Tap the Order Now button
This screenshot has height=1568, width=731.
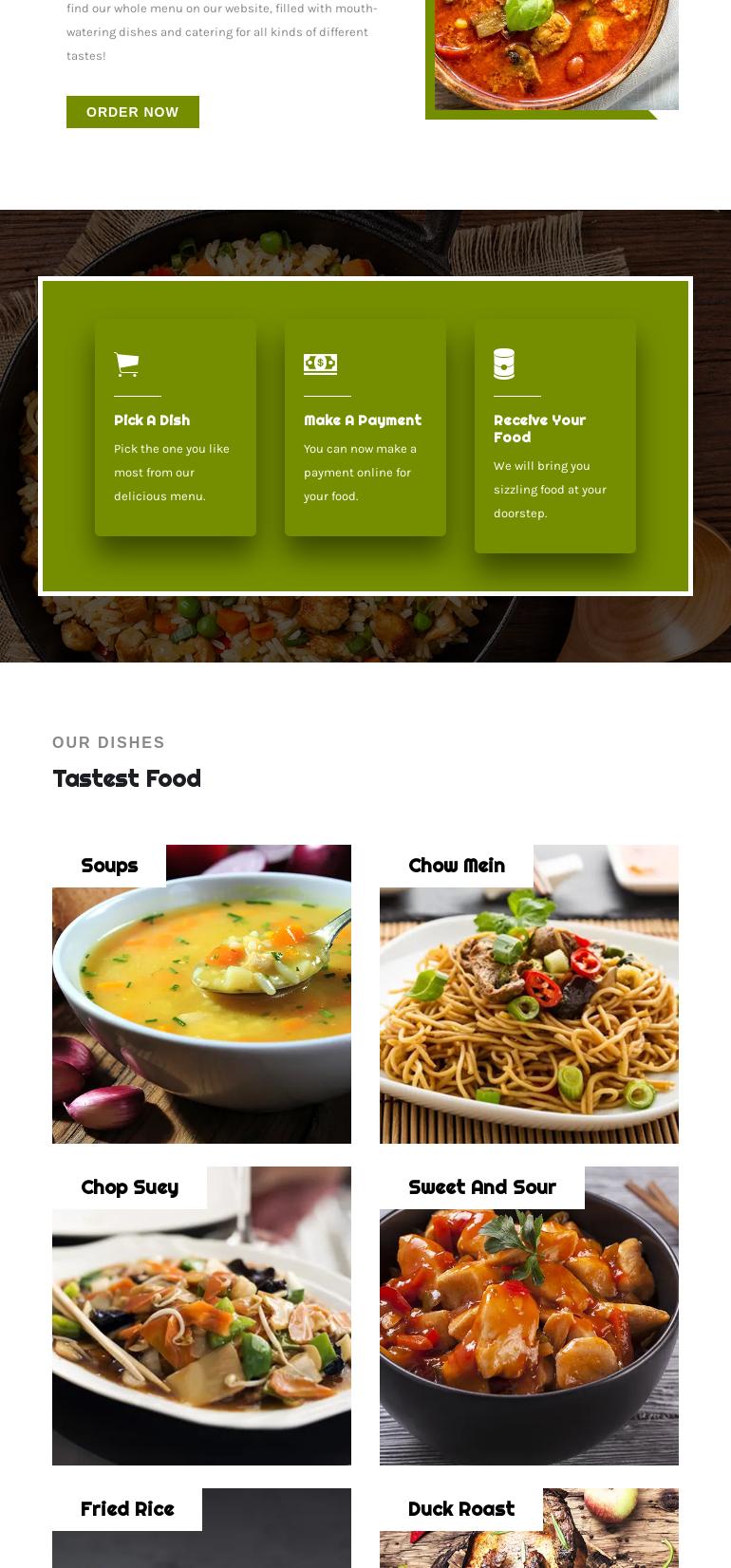click(132, 112)
